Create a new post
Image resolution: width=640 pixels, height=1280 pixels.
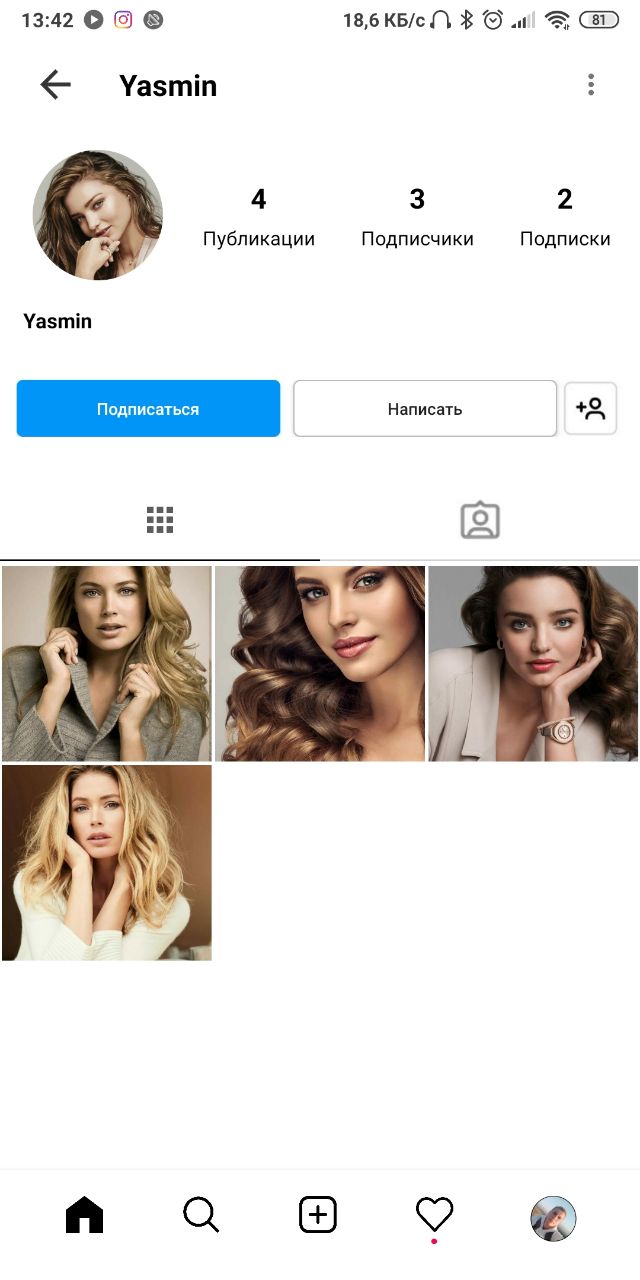point(318,1216)
